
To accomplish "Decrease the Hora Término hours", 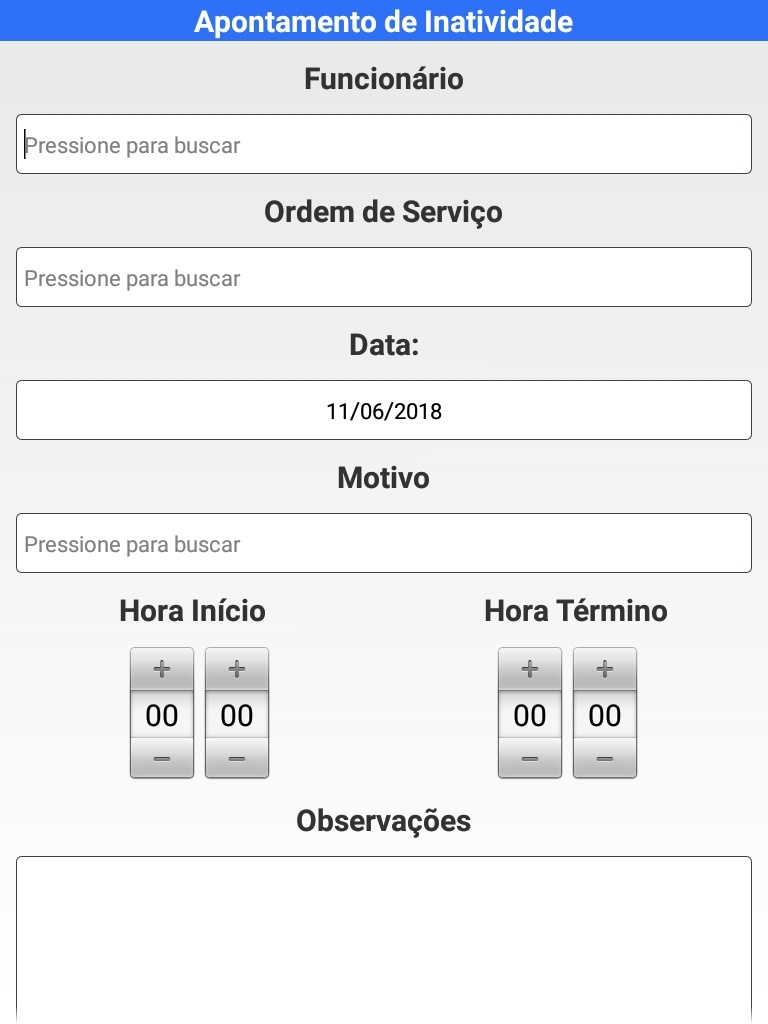I will pyautogui.click(x=530, y=759).
